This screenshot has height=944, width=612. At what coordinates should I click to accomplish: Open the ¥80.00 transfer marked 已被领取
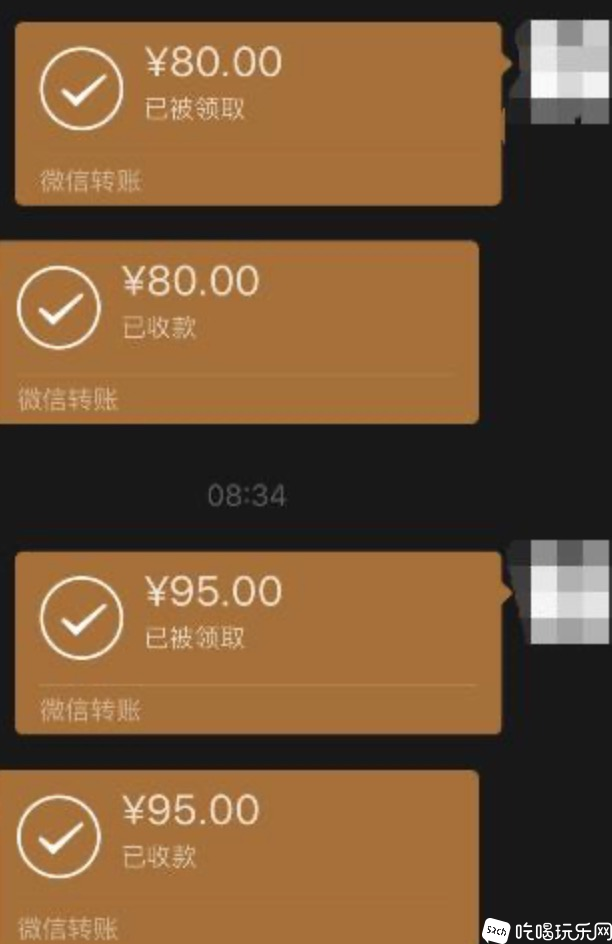coord(257,113)
